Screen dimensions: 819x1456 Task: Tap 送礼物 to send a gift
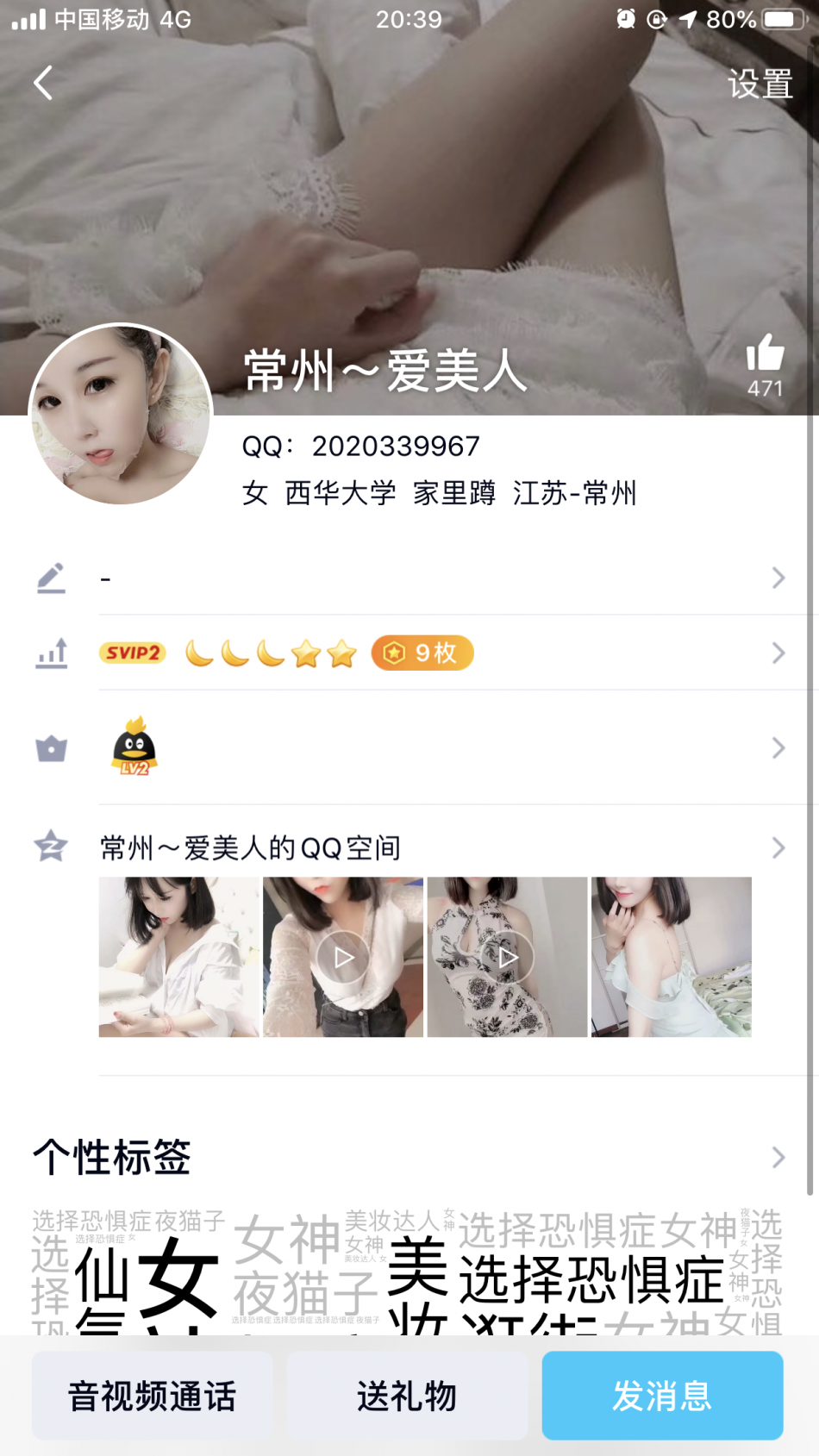point(407,1396)
